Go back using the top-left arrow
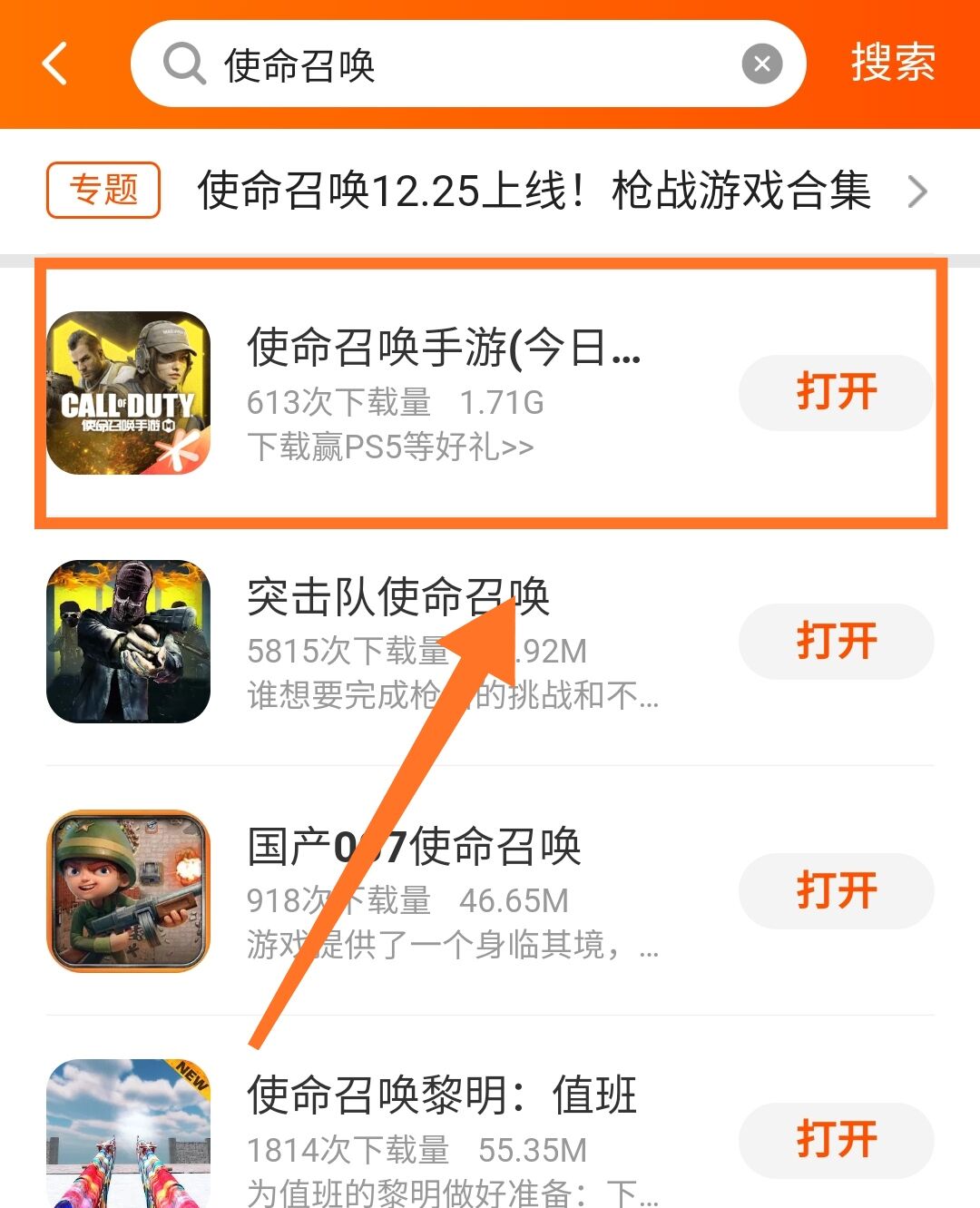The image size is (980, 1208). click(x=54, y=64)
